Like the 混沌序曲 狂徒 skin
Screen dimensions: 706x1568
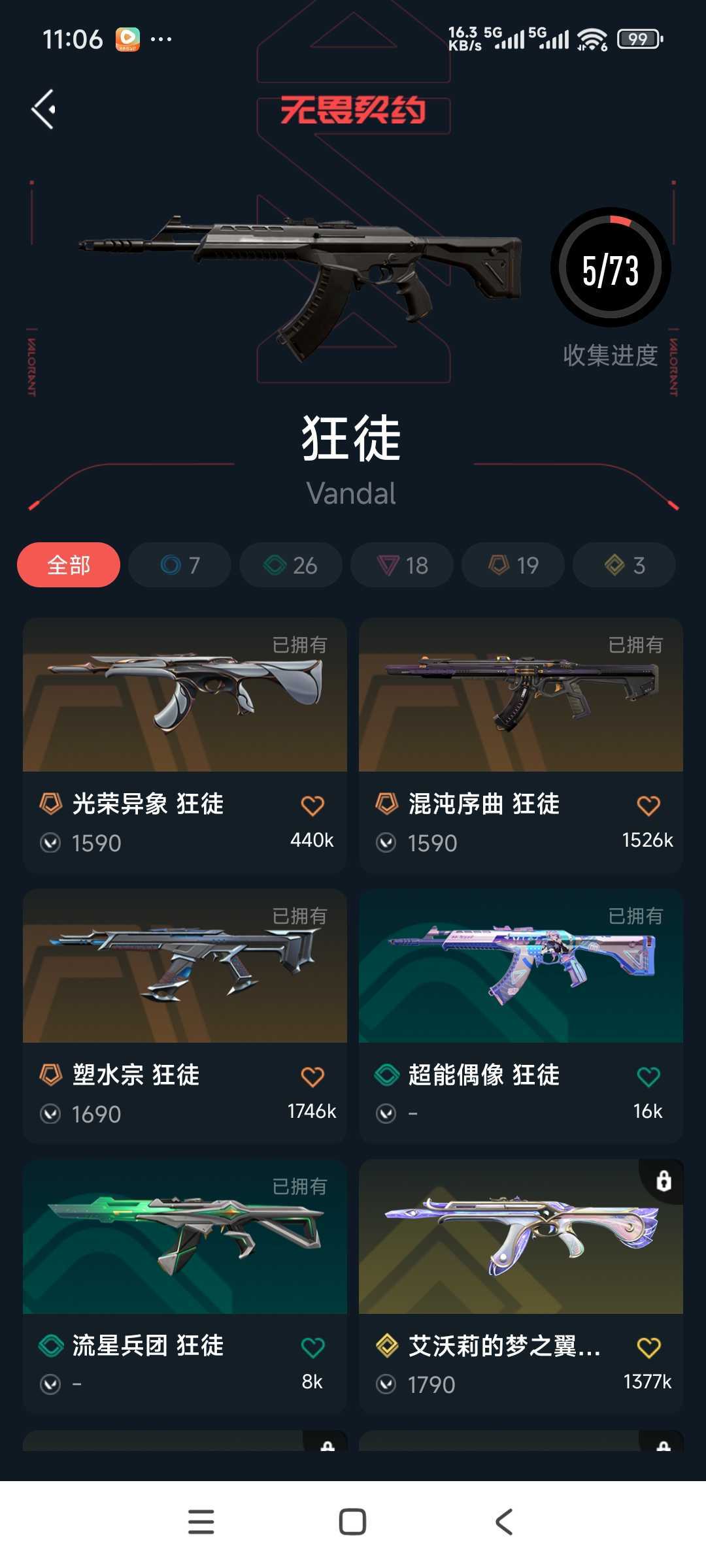point(648,806)
